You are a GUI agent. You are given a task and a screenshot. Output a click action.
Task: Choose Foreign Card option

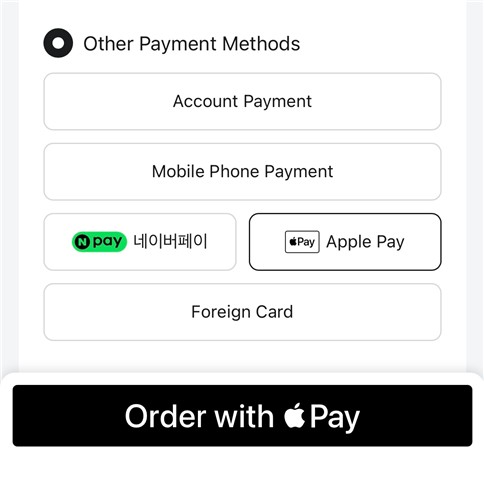pyautogui.click(x=242, y=312)
